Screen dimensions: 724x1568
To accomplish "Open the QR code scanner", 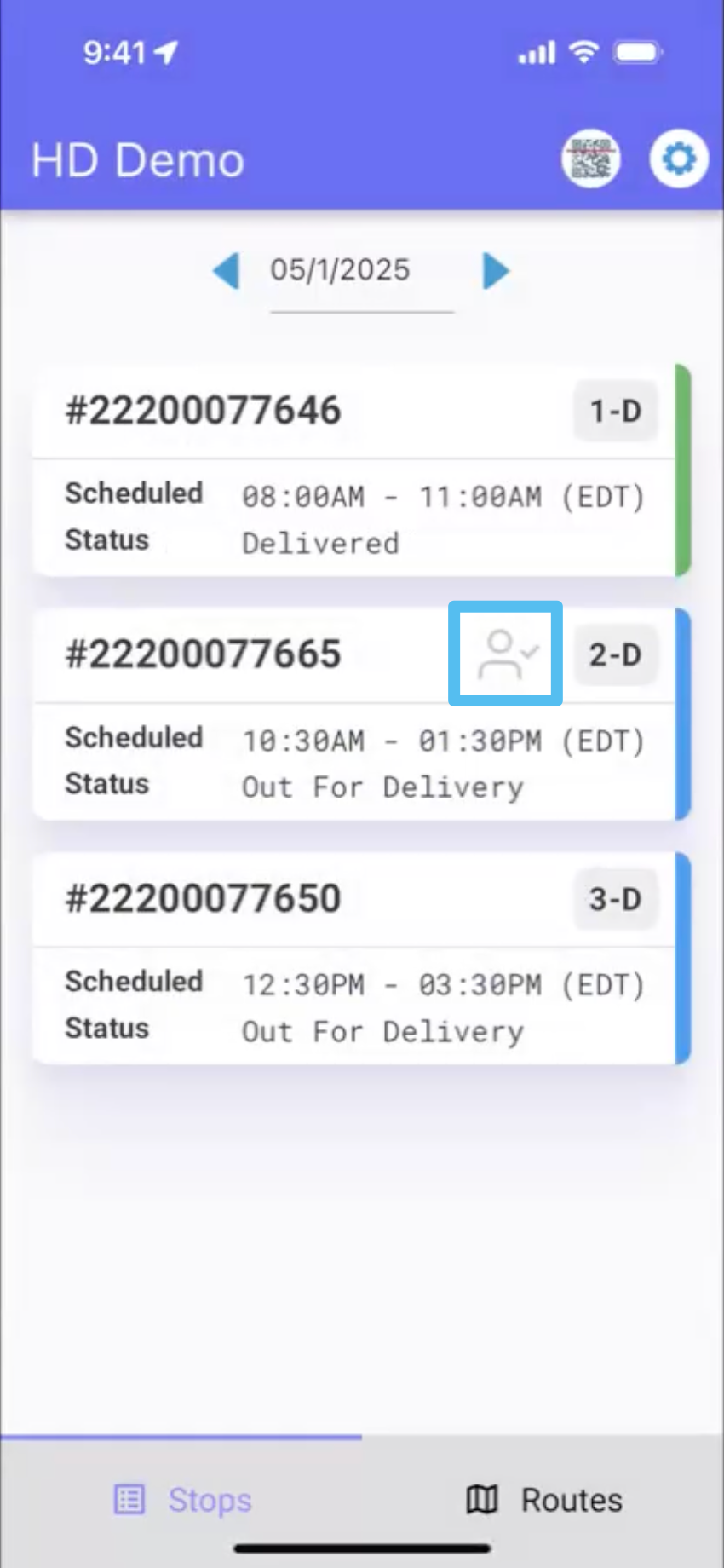I will [x=590, y=159].
